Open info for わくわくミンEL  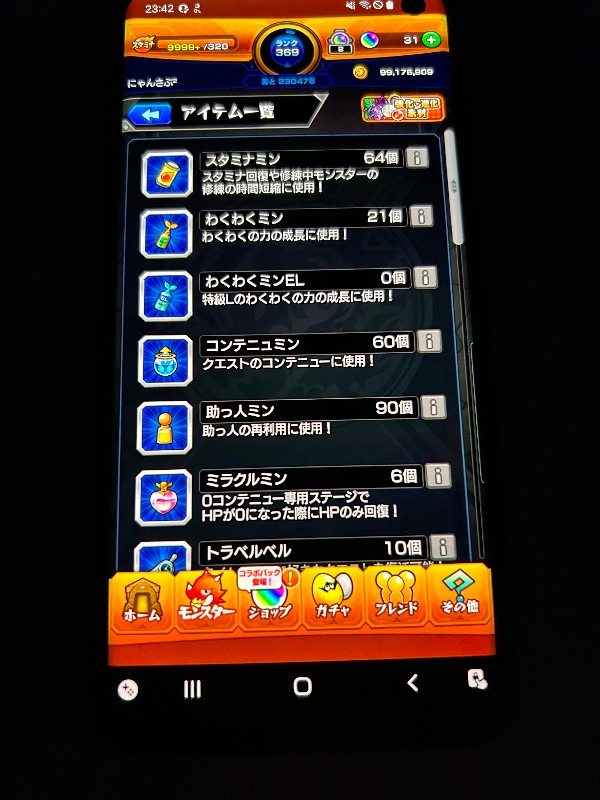[x=425, y=277]
